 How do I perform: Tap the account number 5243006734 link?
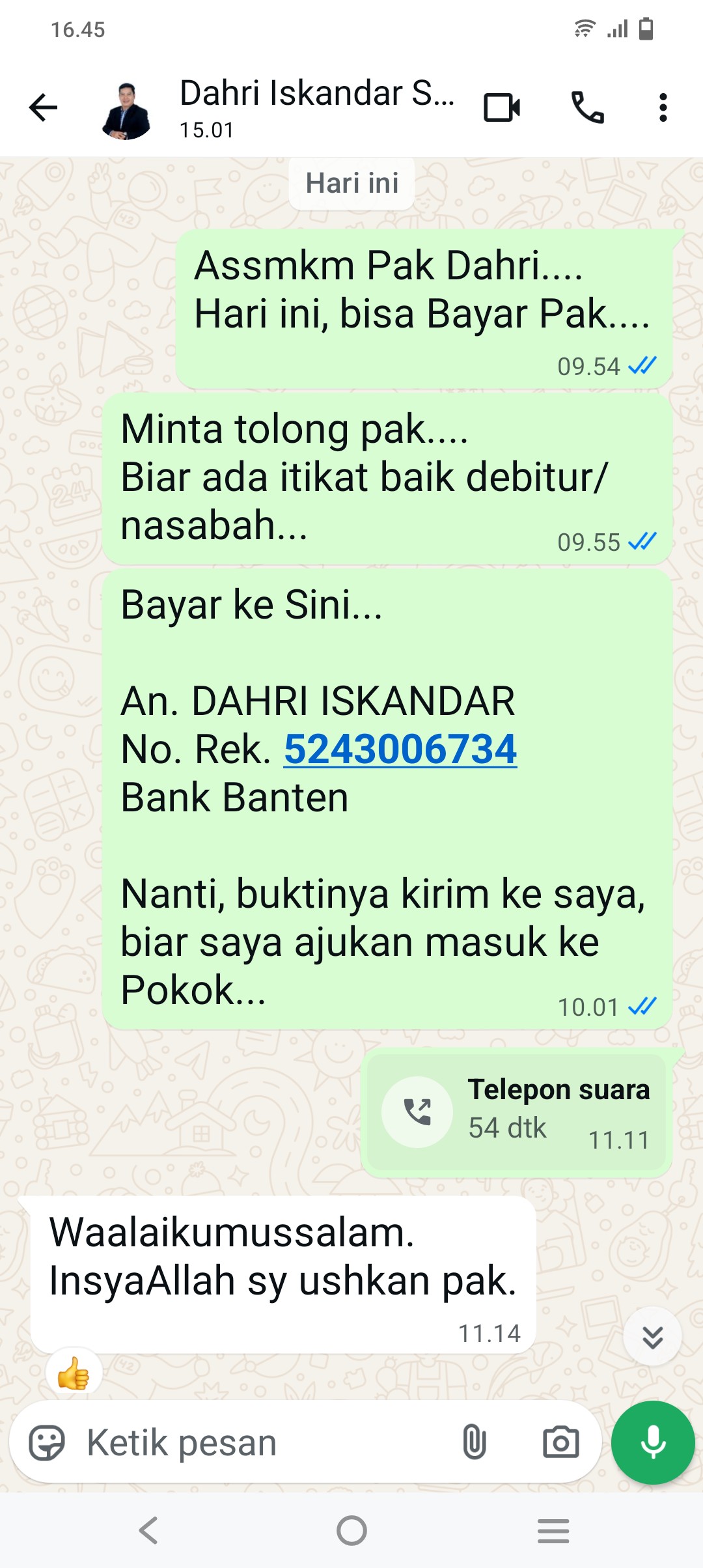coord(400,749)
